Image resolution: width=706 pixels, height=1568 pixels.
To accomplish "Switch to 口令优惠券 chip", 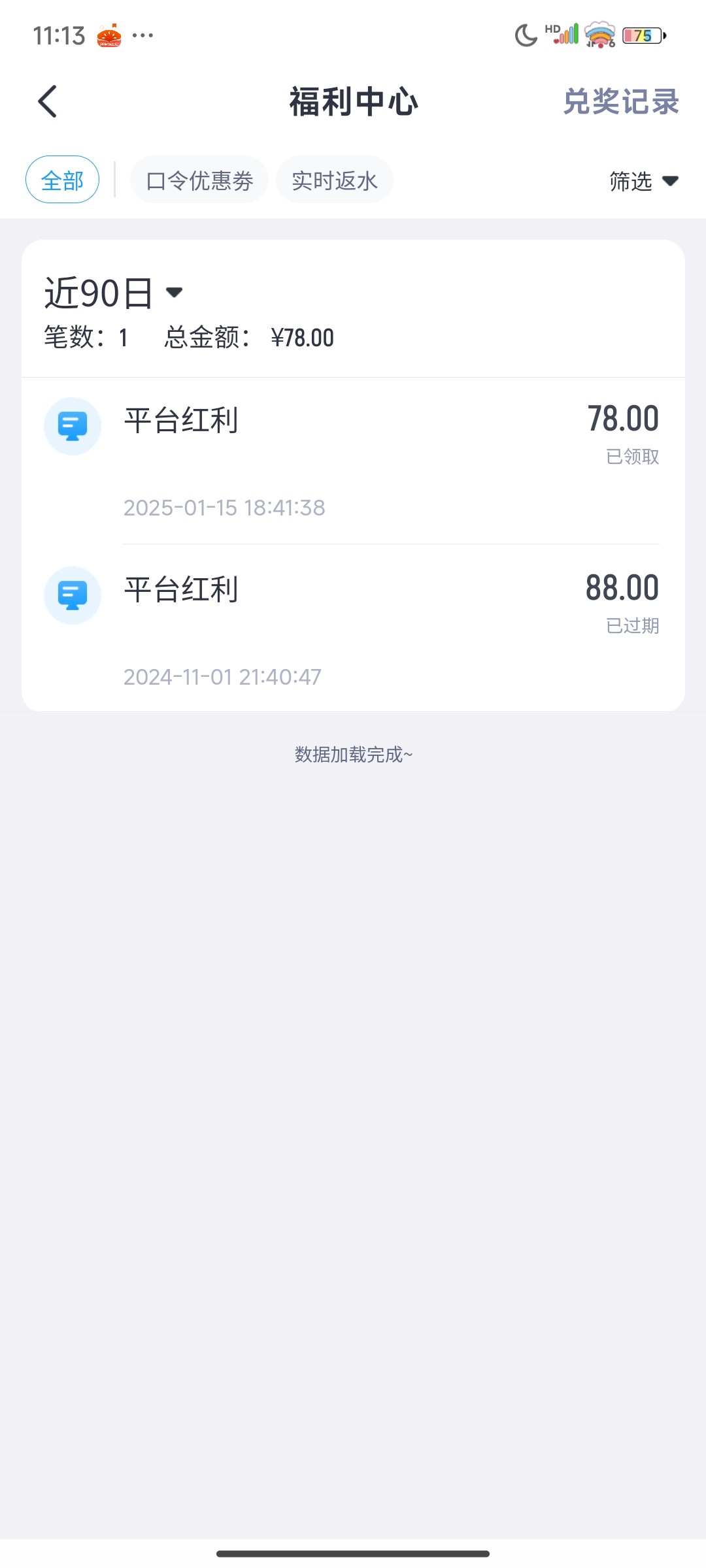I will pyautogui.click(x=199, y=180).
